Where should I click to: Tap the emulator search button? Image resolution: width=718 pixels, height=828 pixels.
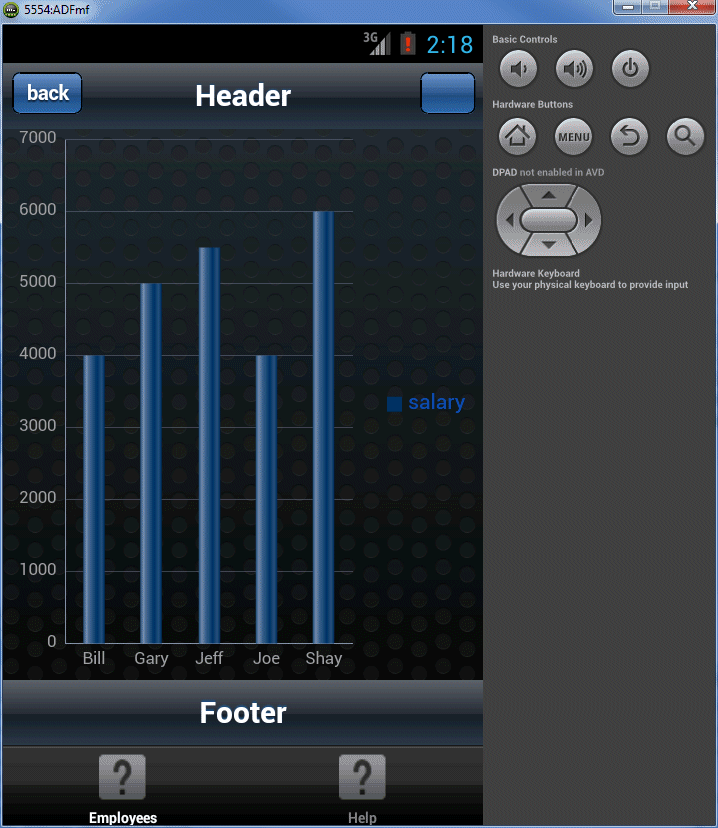click(x=685, y=136)
